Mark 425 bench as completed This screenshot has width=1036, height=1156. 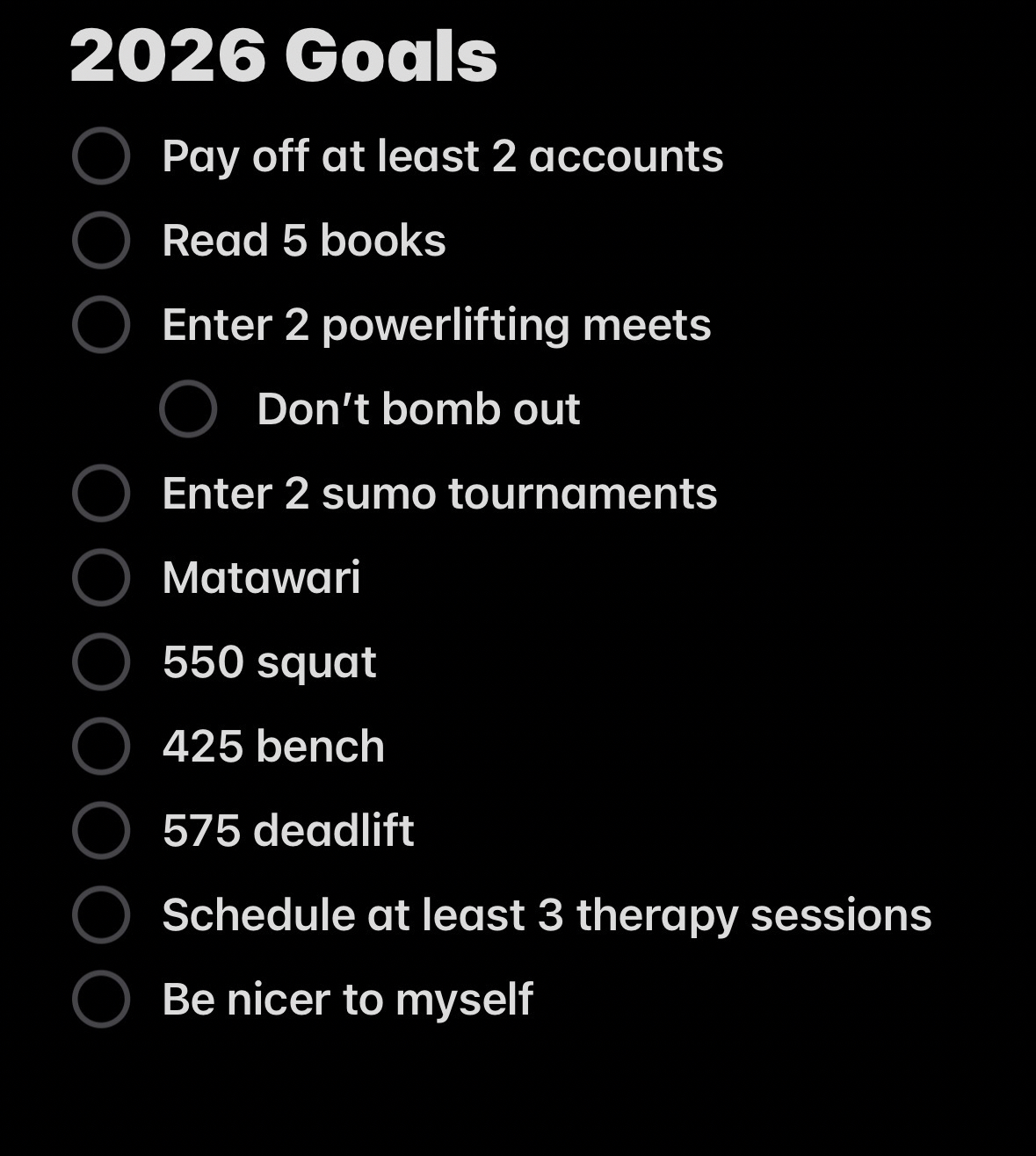[101, 747]
